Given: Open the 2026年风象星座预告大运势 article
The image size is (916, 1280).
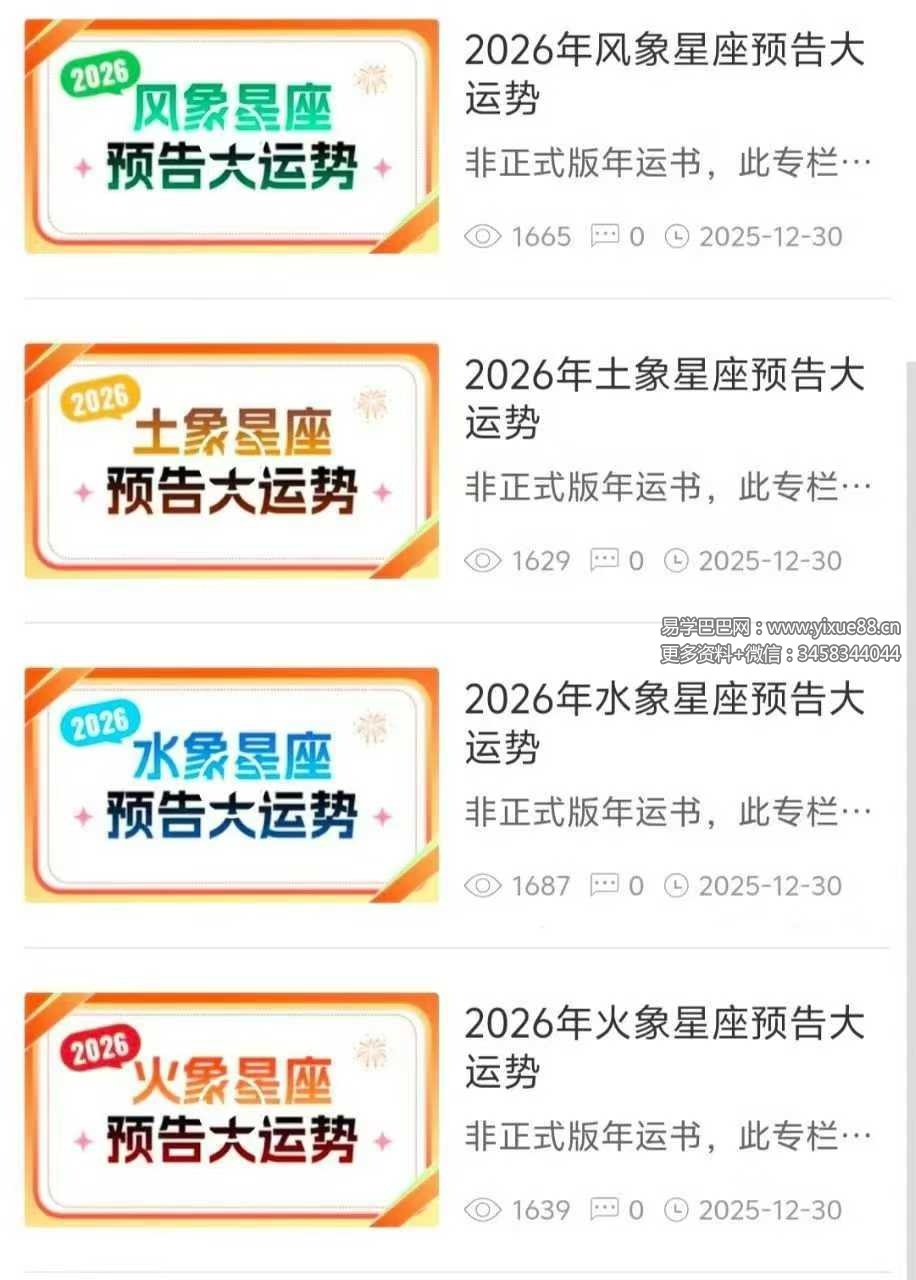Looking at the screenshot, I should click(x=664, y=74).
